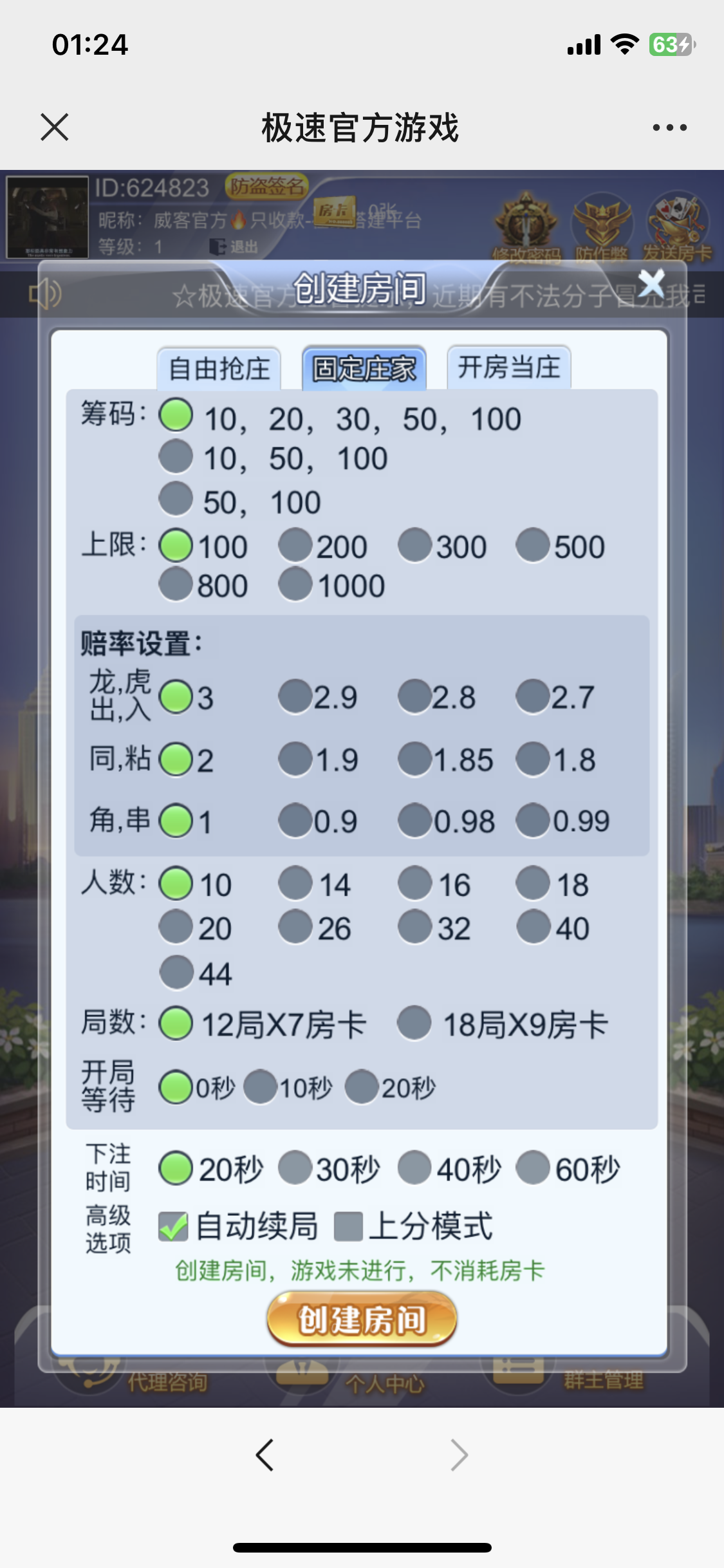Choose 0.99 odds for 角,串
The height and width of the screenshot is (1568, 724).
click(x=533, y=821)
